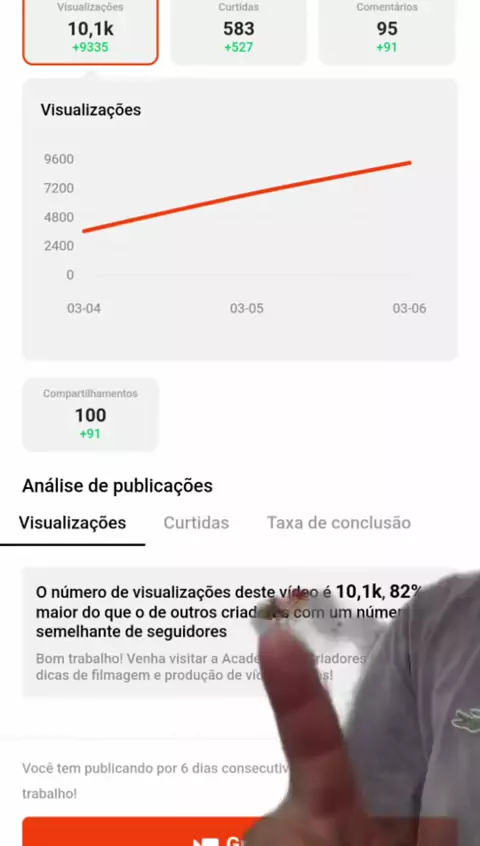Tap the orange record button at bottom

[x=240, y=831]
